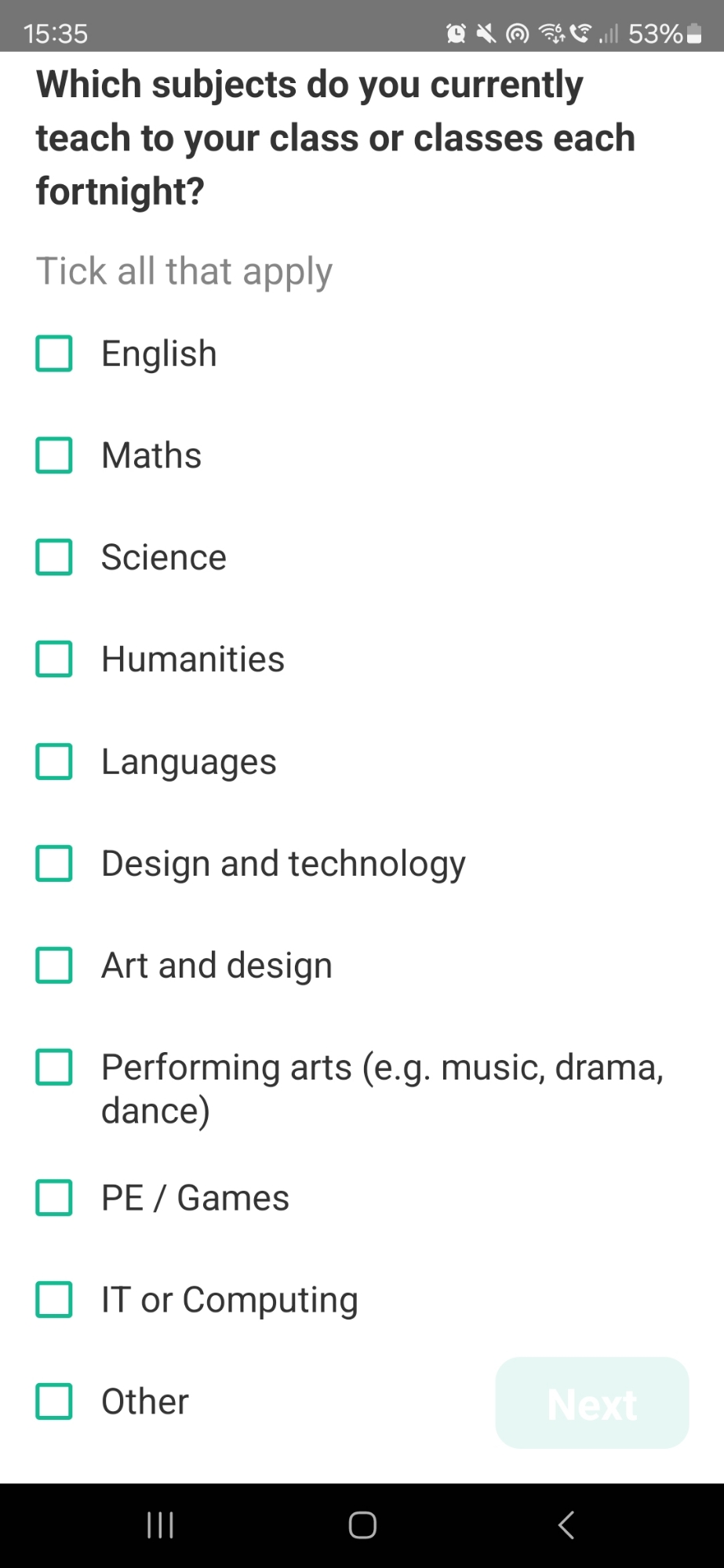Viewport: 724px width, 1568px height.
Task: Tap the Next button
Action: (x=592, y=1403)
